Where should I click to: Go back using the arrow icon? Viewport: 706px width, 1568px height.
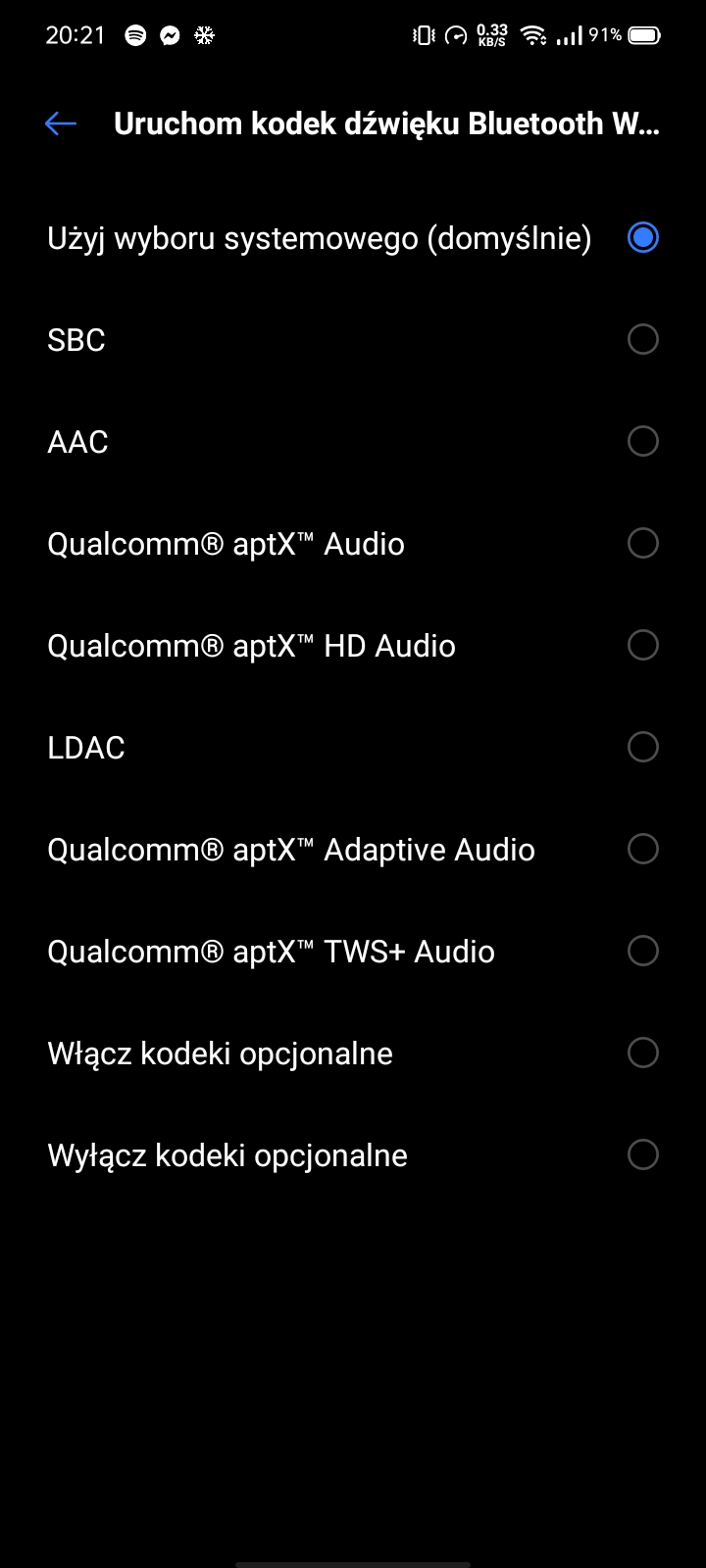pyautogui.click(x=61, y=123)
